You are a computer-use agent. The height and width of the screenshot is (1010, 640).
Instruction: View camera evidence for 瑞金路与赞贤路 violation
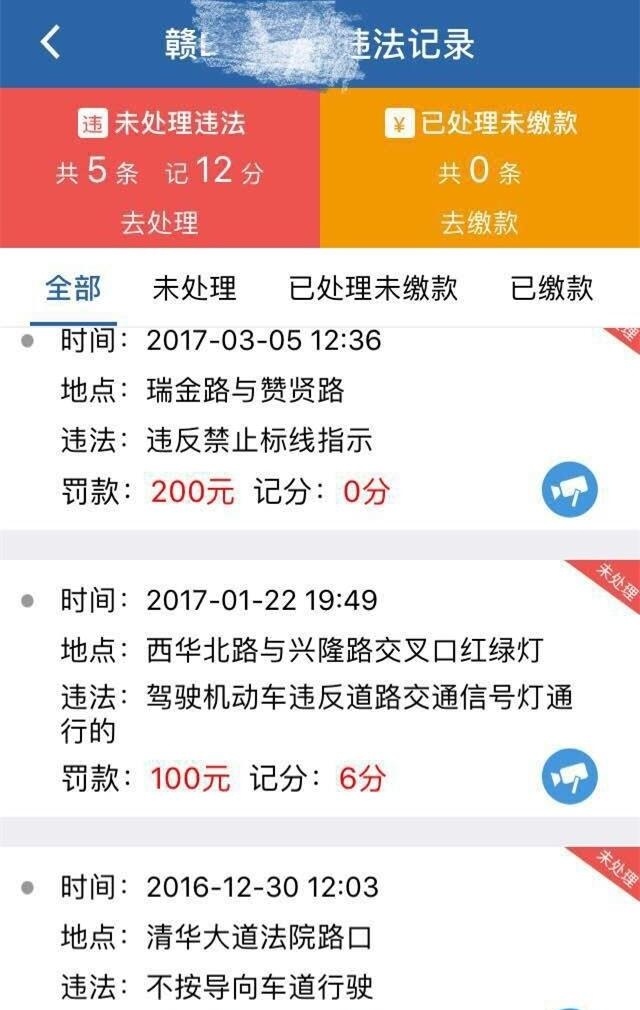[x=570, y=492]
